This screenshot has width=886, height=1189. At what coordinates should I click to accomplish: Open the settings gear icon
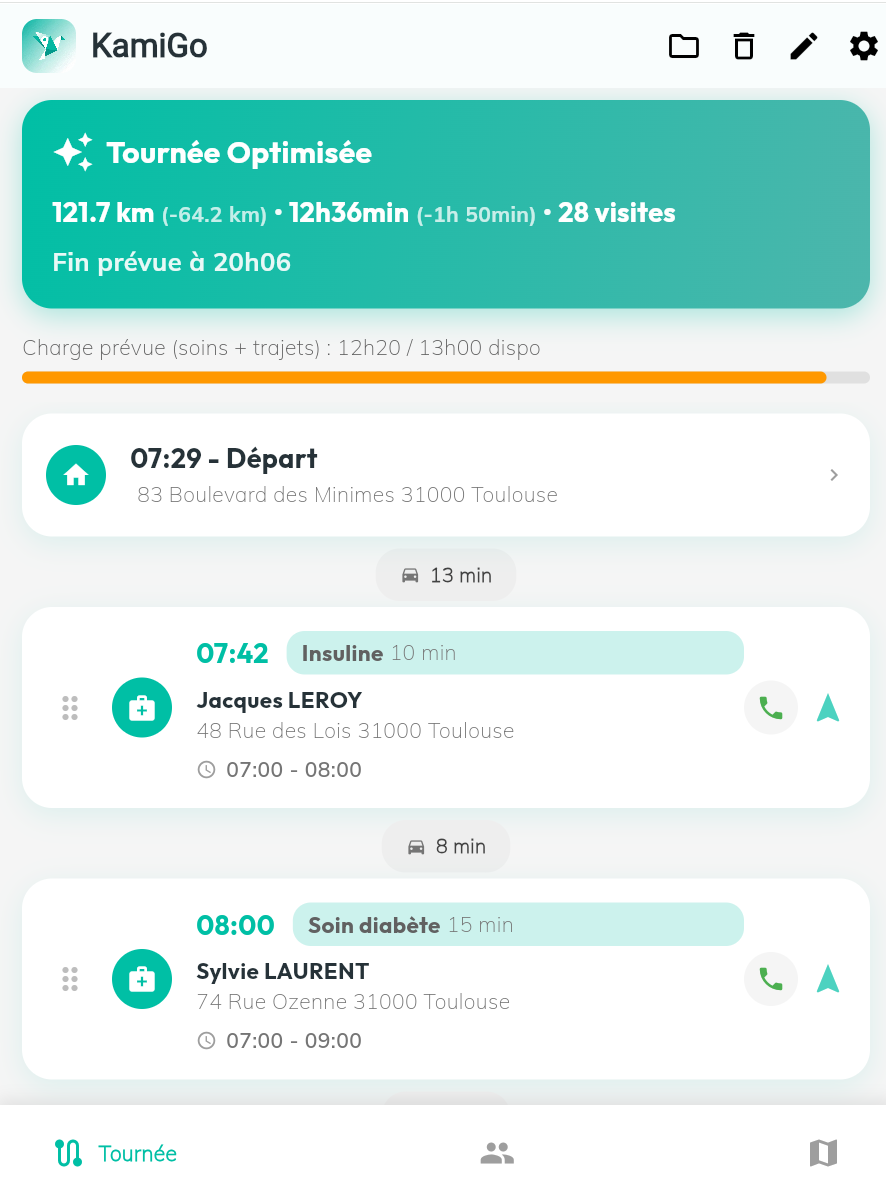[x=863, y=46]
